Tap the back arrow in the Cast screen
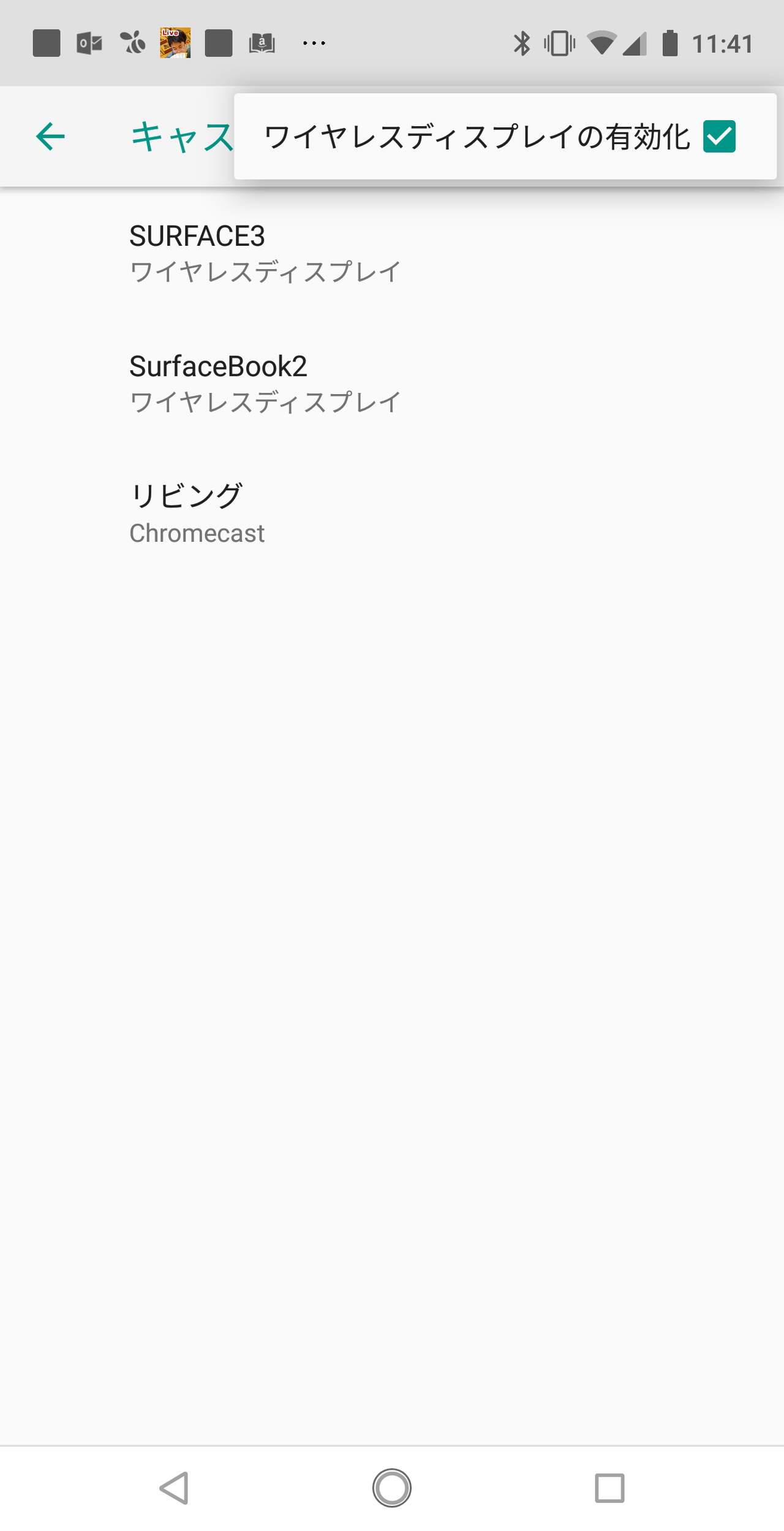Image resolution: width=784 pixels, height=1531 pixels. 50,136
